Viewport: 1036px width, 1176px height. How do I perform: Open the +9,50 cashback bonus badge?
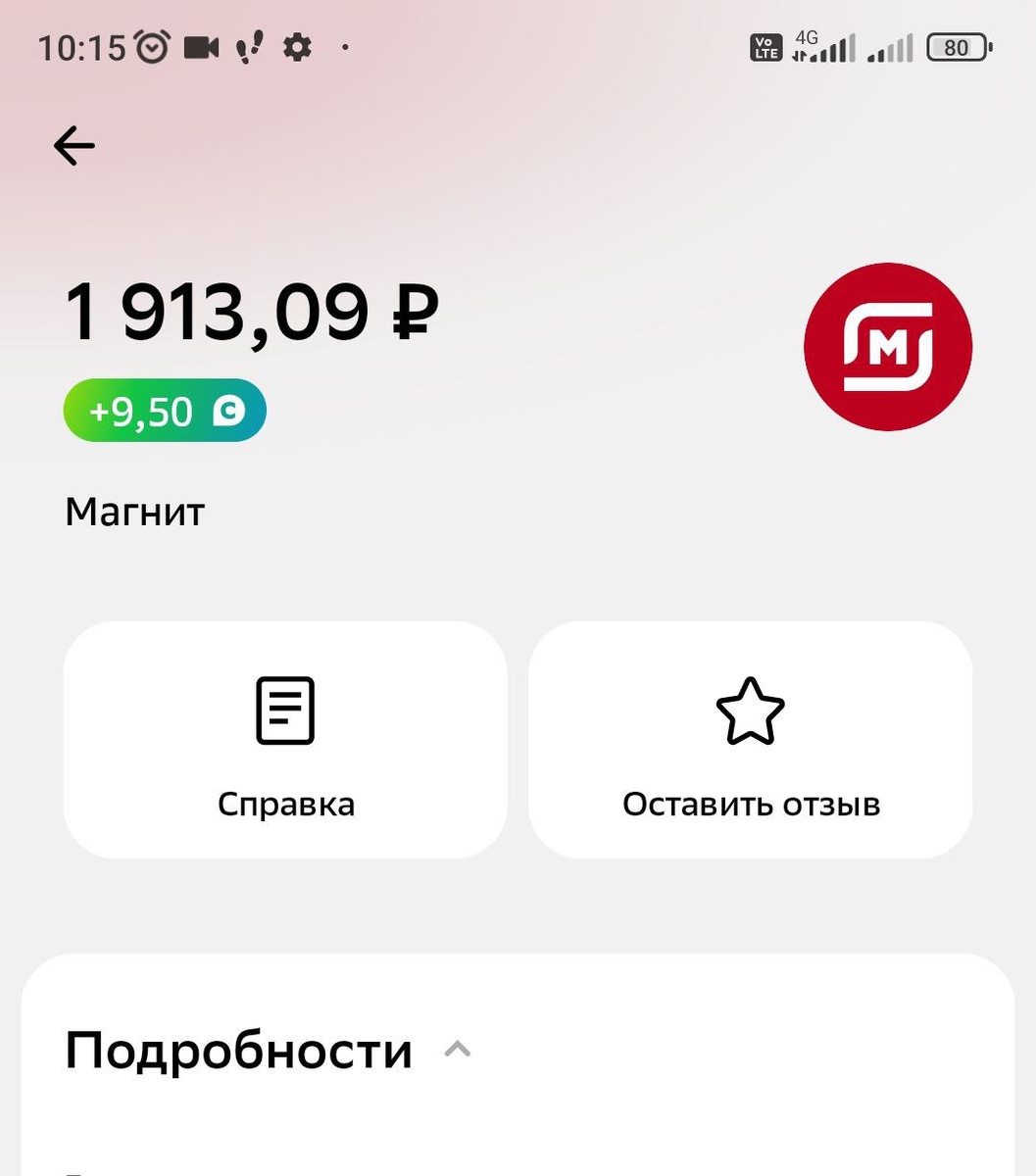[165, 411]
